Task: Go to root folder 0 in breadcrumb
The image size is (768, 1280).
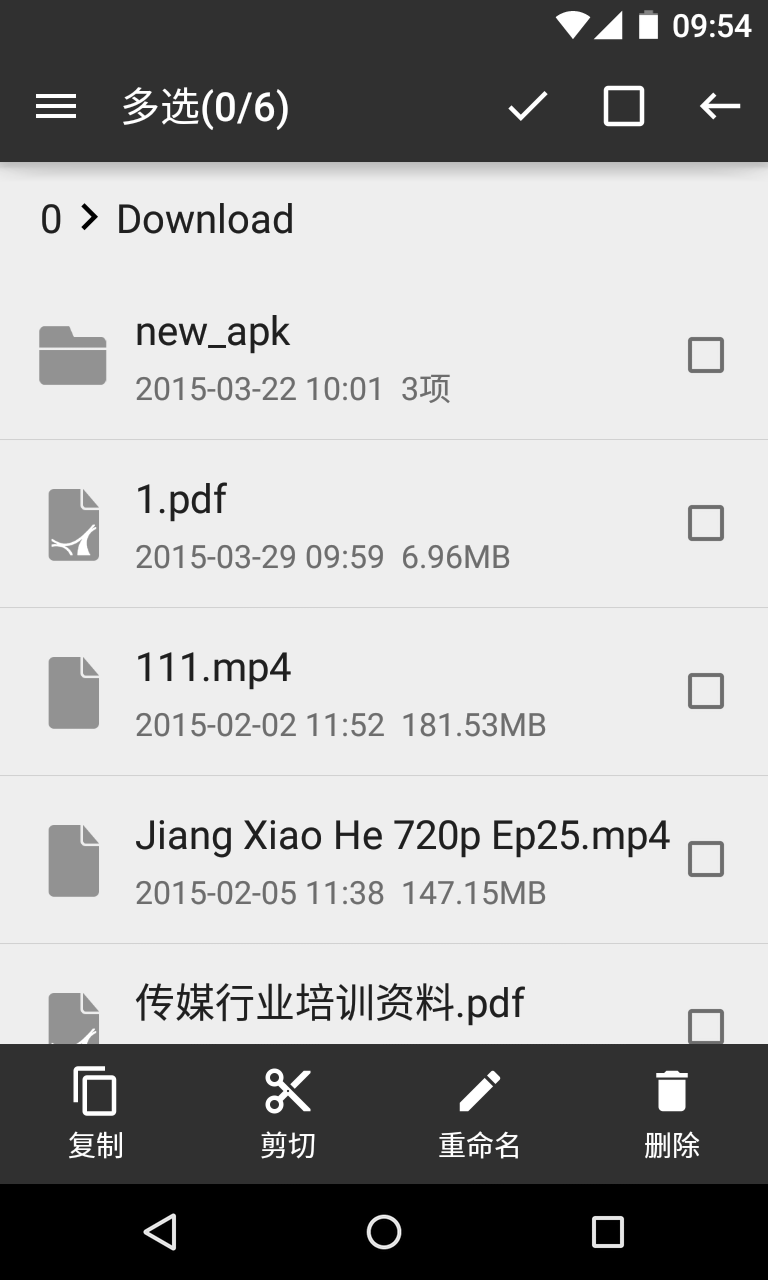Action: click(x=51, y=219)
